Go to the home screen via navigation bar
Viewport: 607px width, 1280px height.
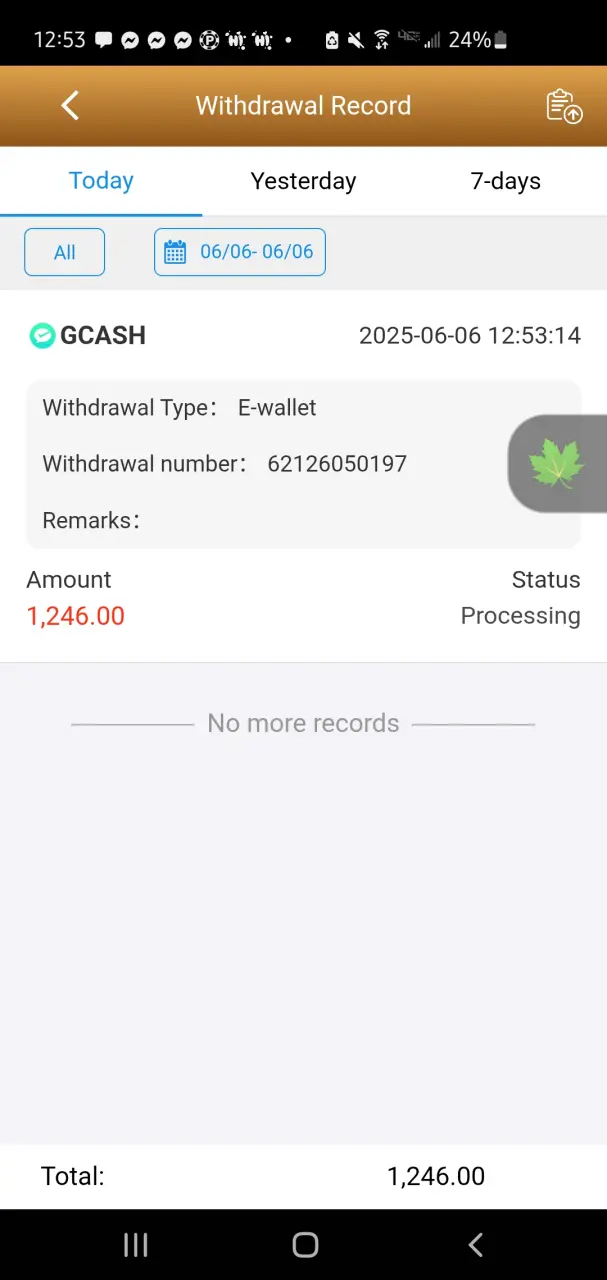click(x=305, y=1244)
